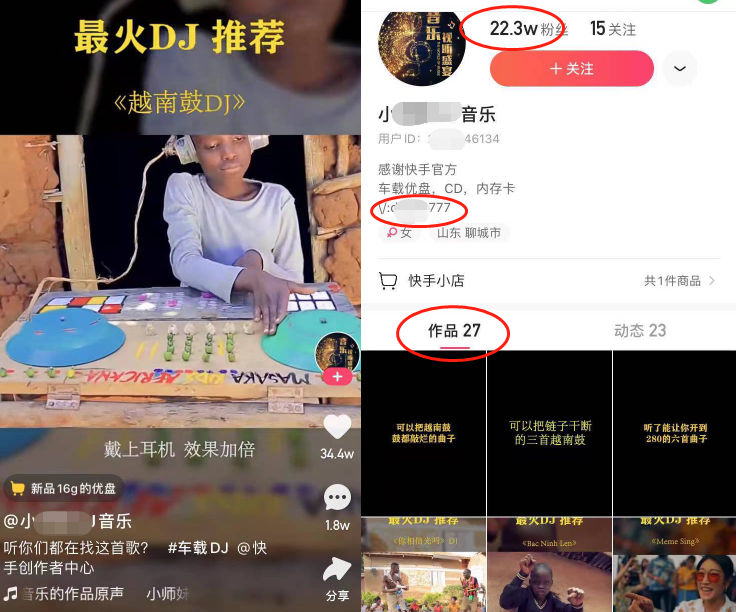Viewport: 741px width, 612px height.
Task: Open the 快手小店 shop row
Action: 547,281
